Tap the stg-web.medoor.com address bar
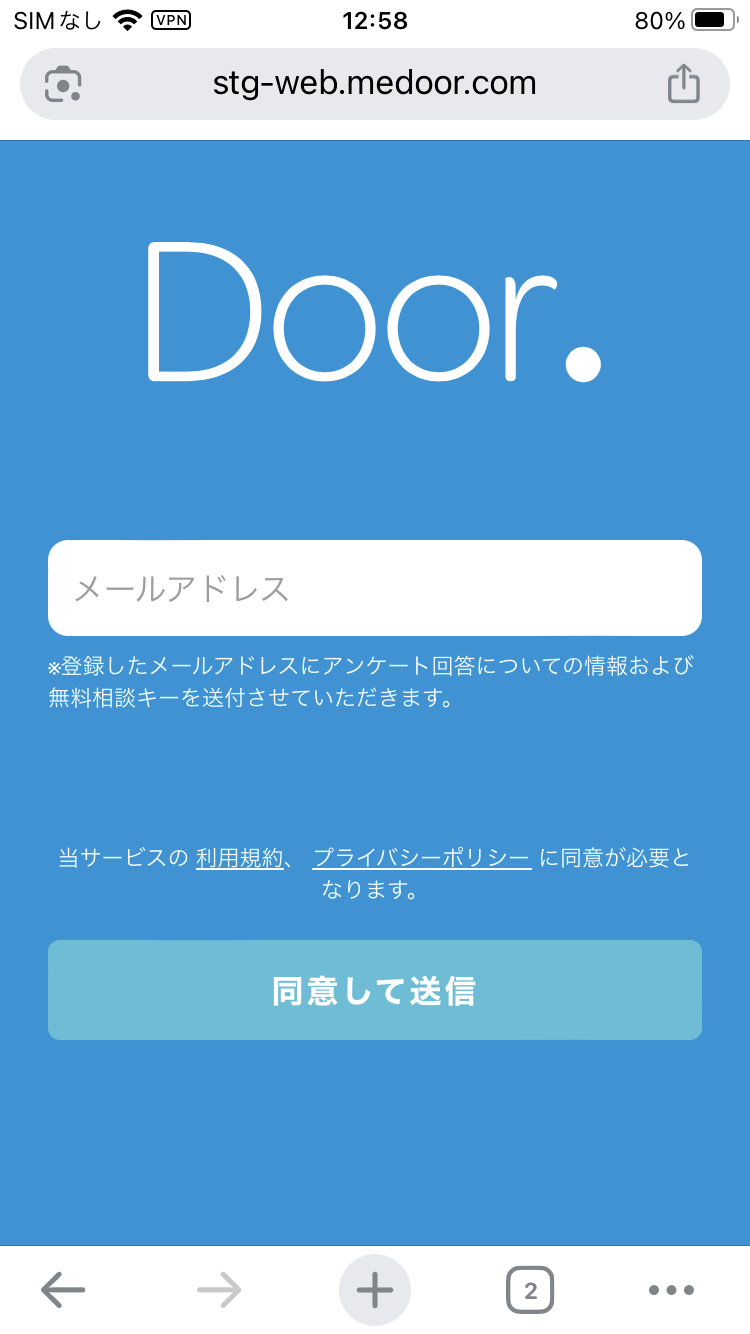This screenshot has height=1334, width=750. [375, 84]
